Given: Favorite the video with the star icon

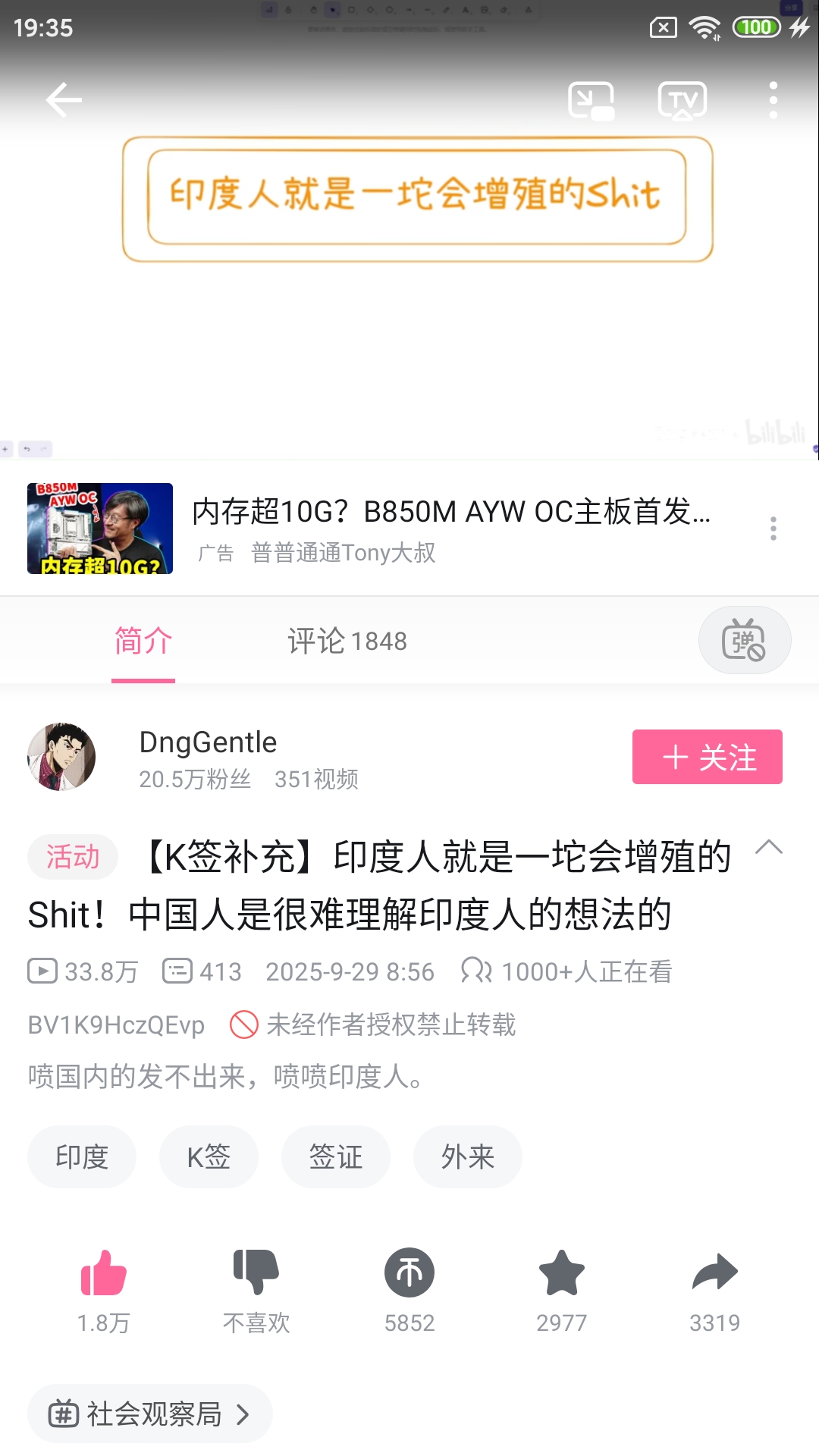Looking at the screenshot, I should pos(561,1272).
